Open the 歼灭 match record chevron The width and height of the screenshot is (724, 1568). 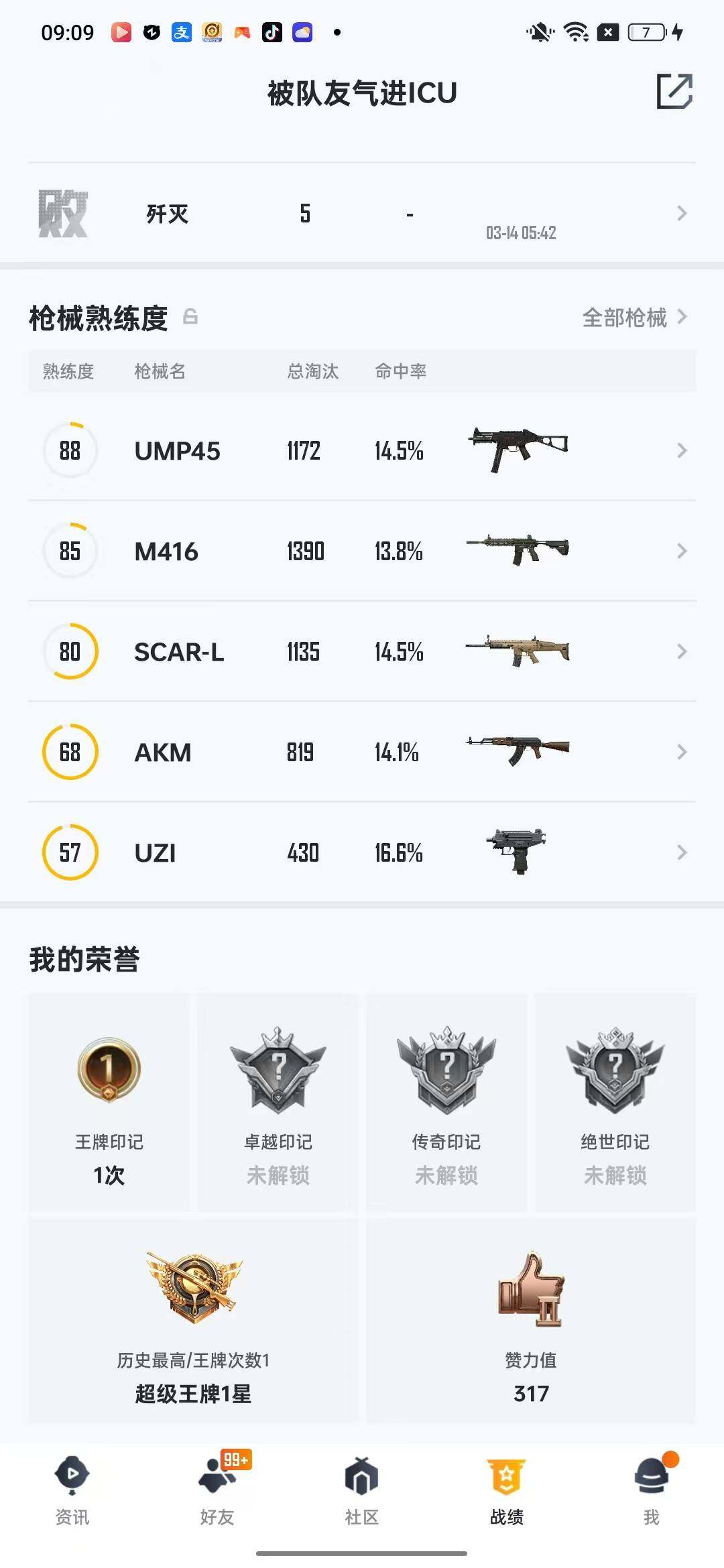pos(681,213)
